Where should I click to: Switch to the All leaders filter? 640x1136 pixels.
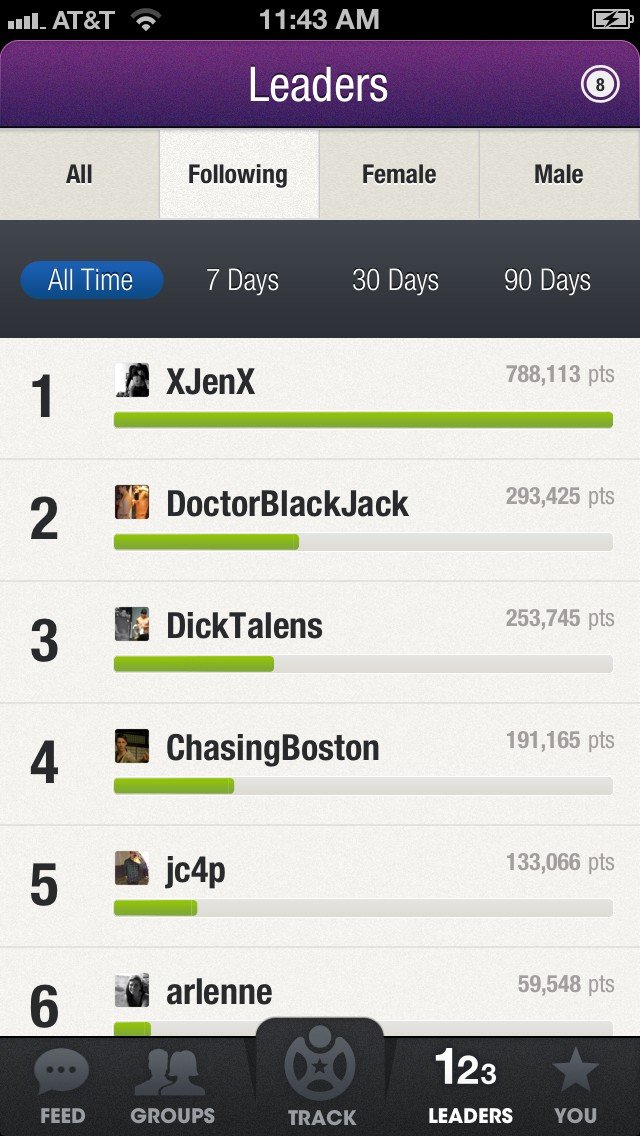coord(79,174)
